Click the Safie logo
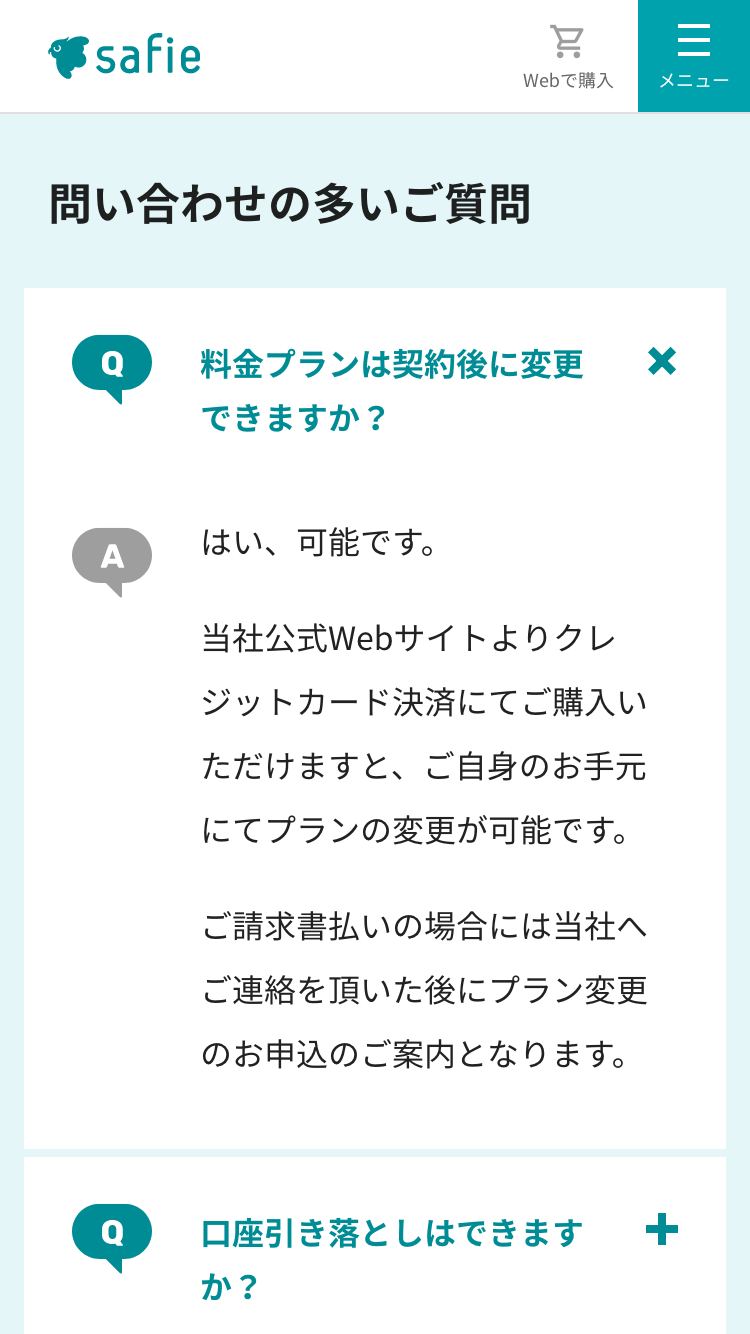Image resolution: width=750 pixels, height=1334 pixels. click(124, 56)
